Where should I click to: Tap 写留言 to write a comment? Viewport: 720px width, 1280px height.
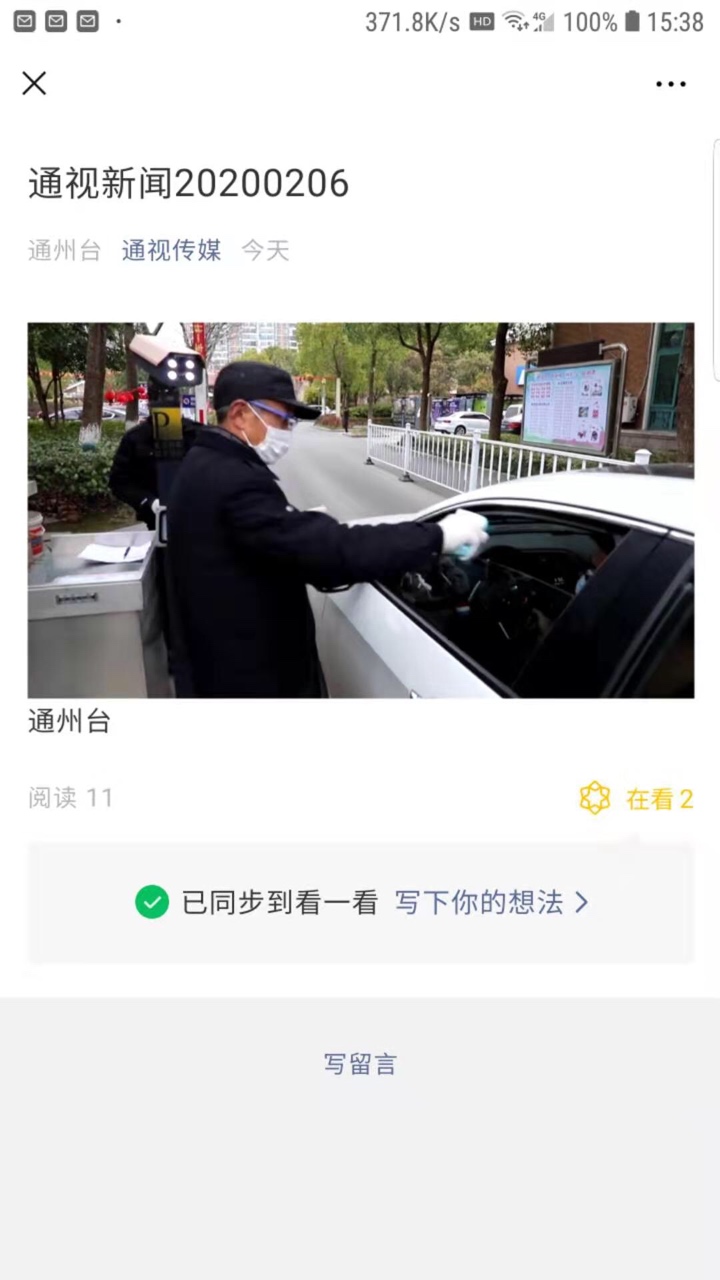coord(360,1064)
